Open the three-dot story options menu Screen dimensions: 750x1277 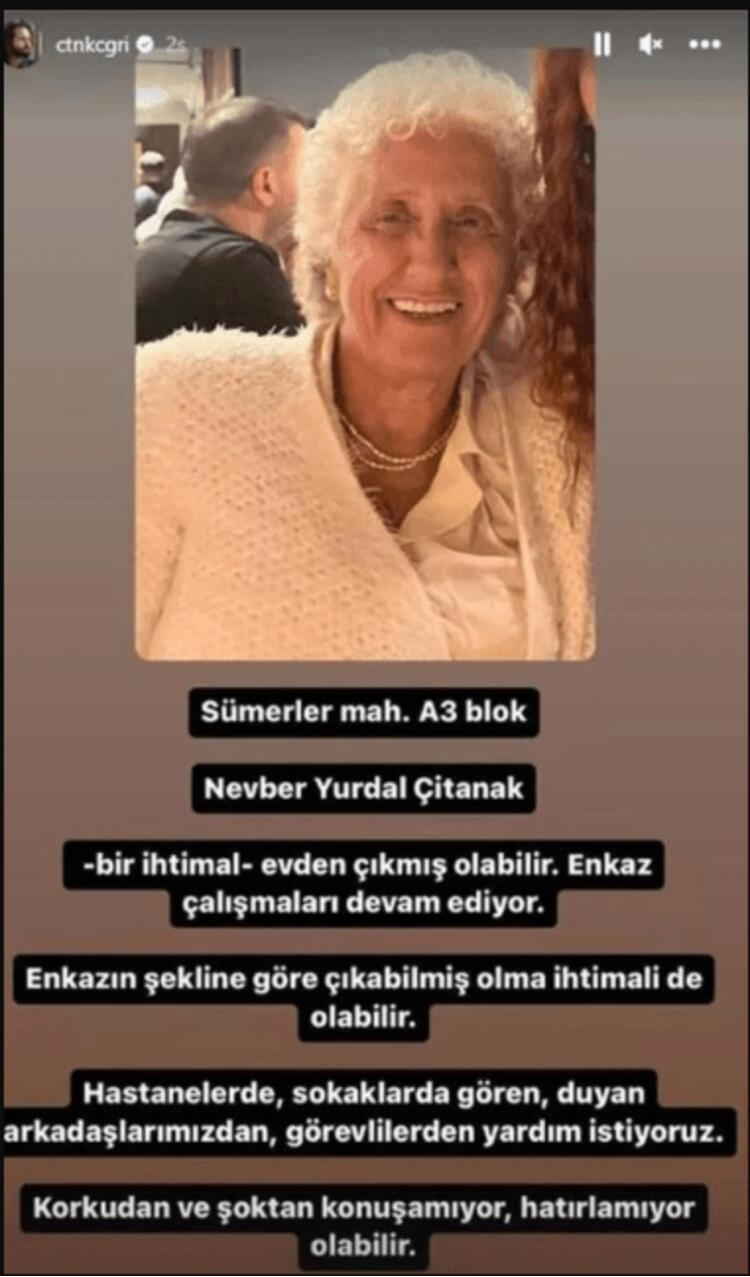pyautogui.click(x=705, y=44)
